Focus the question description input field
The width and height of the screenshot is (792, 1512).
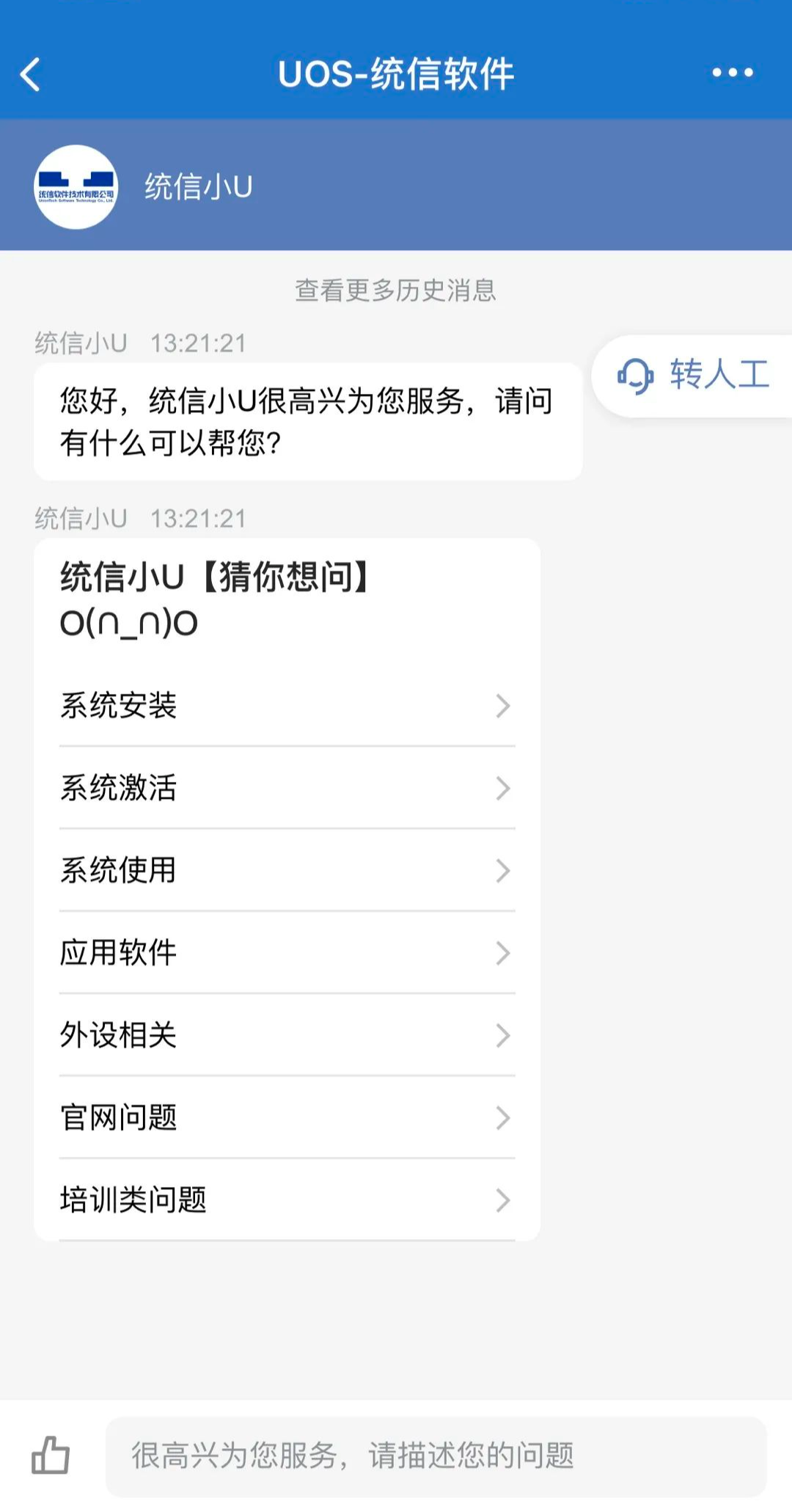coord(436,1456)
